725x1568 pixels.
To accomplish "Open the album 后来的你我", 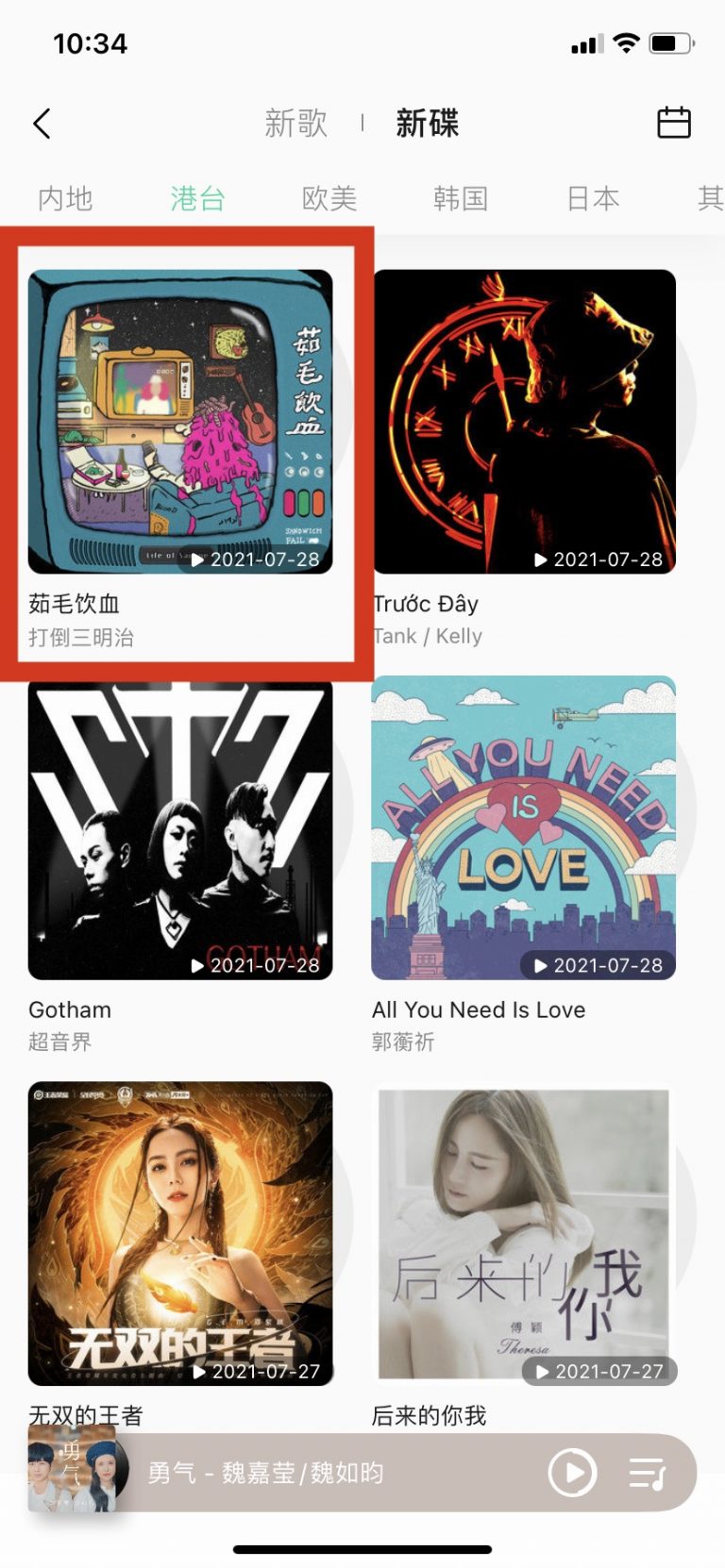I will click(524, 1233).
